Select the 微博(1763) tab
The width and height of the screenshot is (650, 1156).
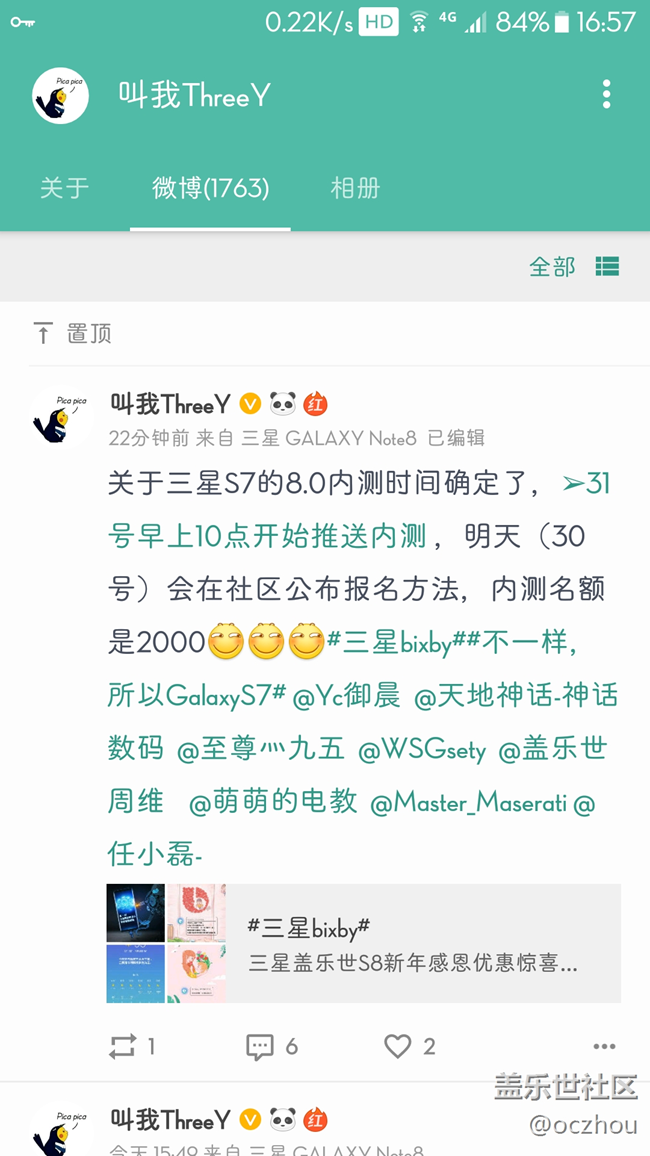(210, 188)
